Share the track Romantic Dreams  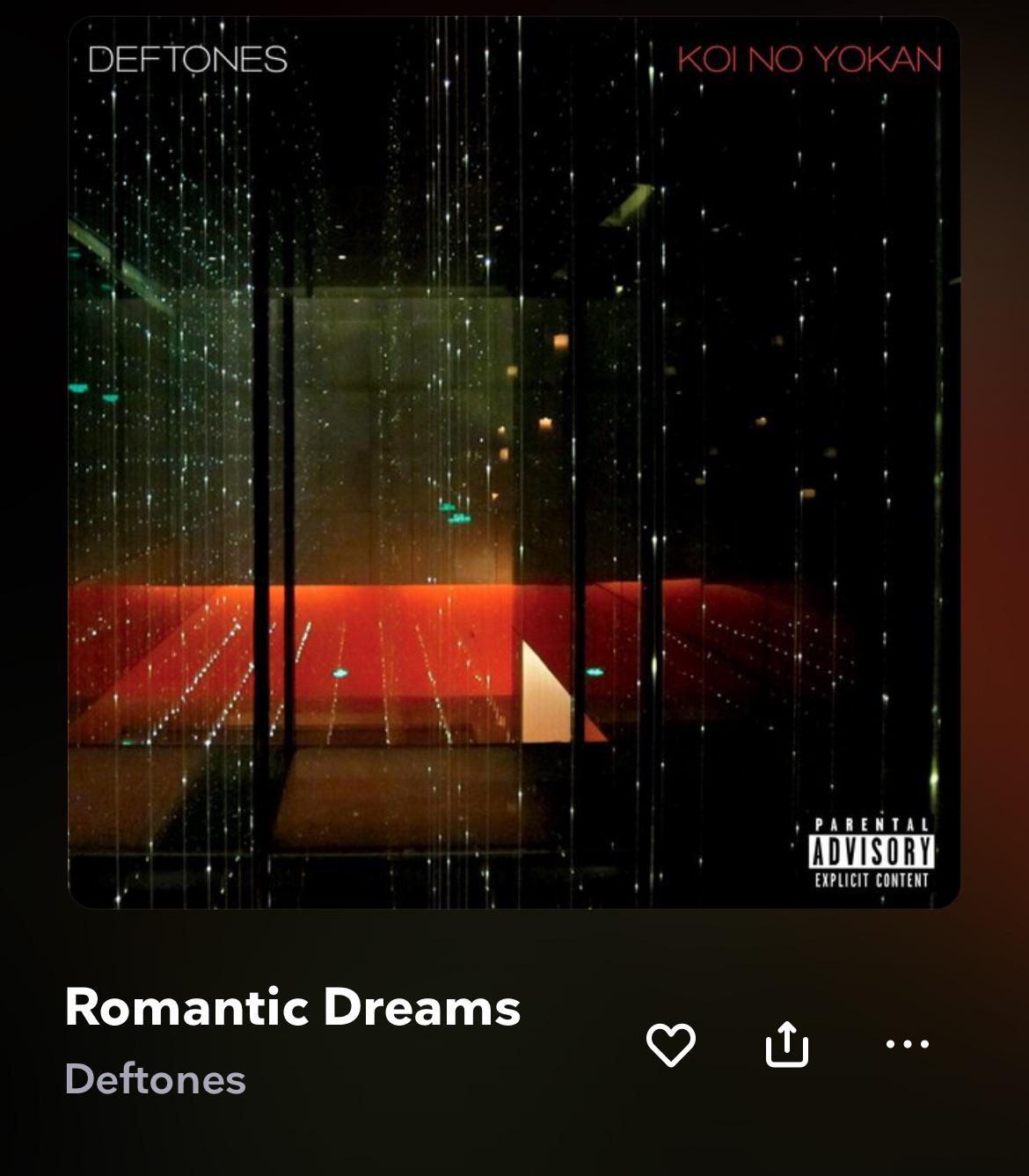[x=786, y=1044]
